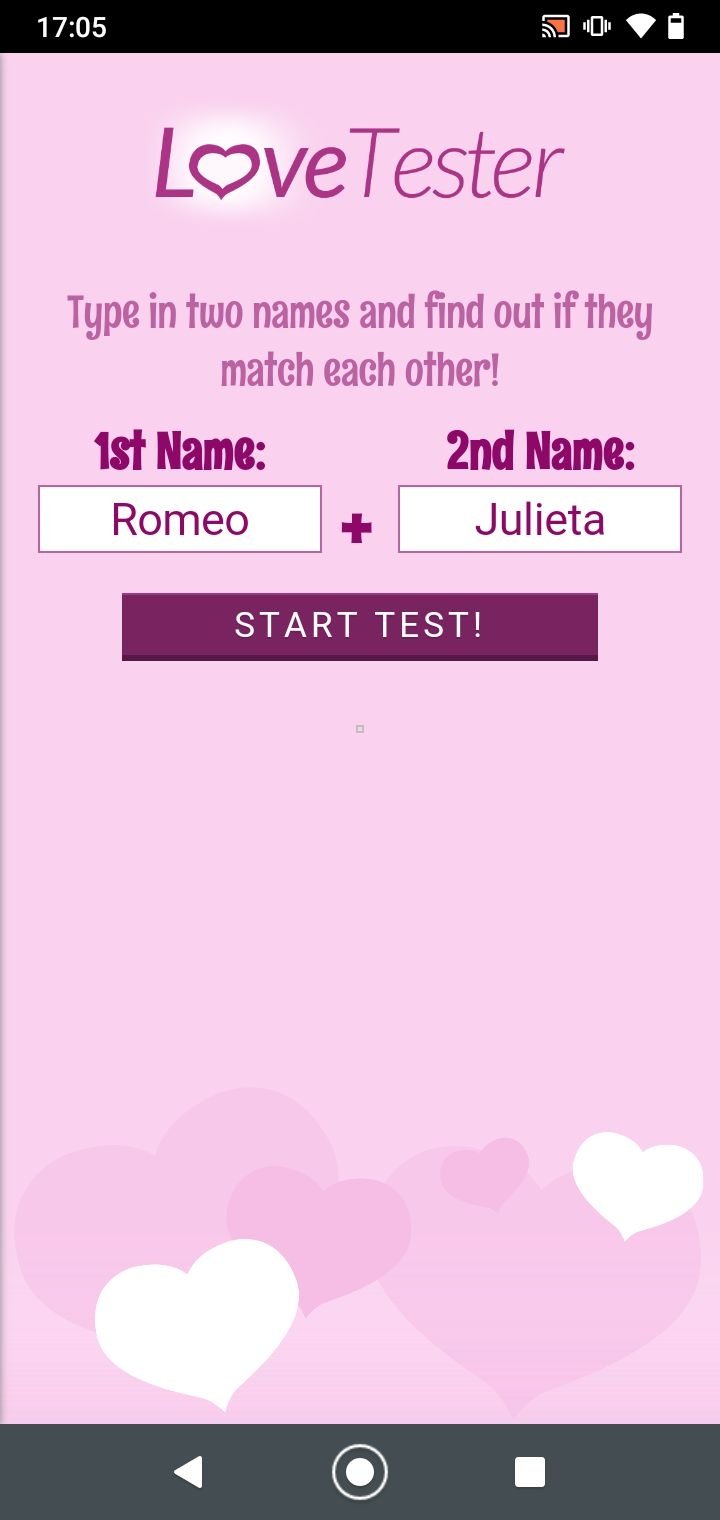Hit the START TEST! button
Screen dimensions: 720x1520
[360, 627]
